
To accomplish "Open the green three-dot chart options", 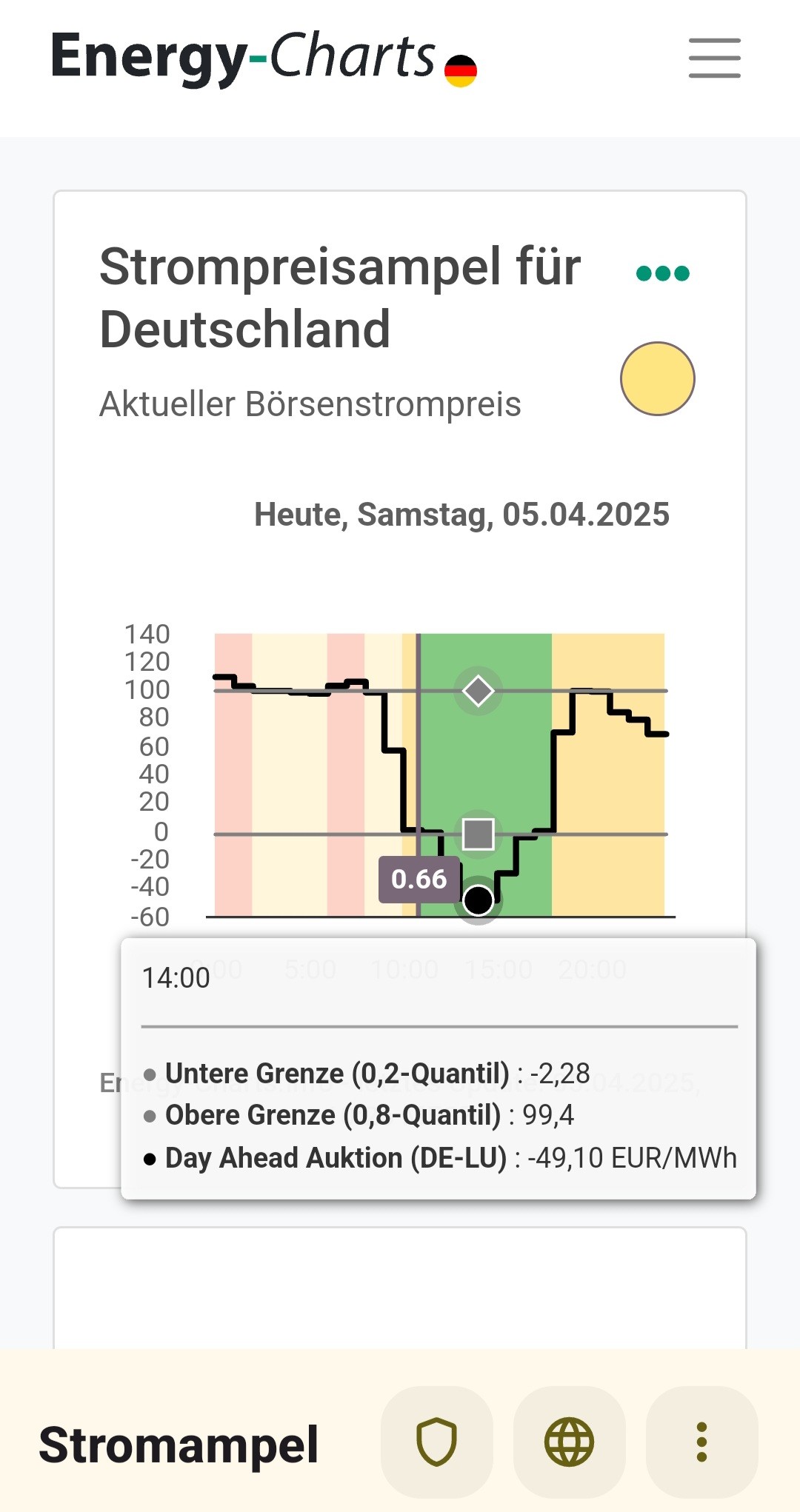I will click(x=663, y=273).
